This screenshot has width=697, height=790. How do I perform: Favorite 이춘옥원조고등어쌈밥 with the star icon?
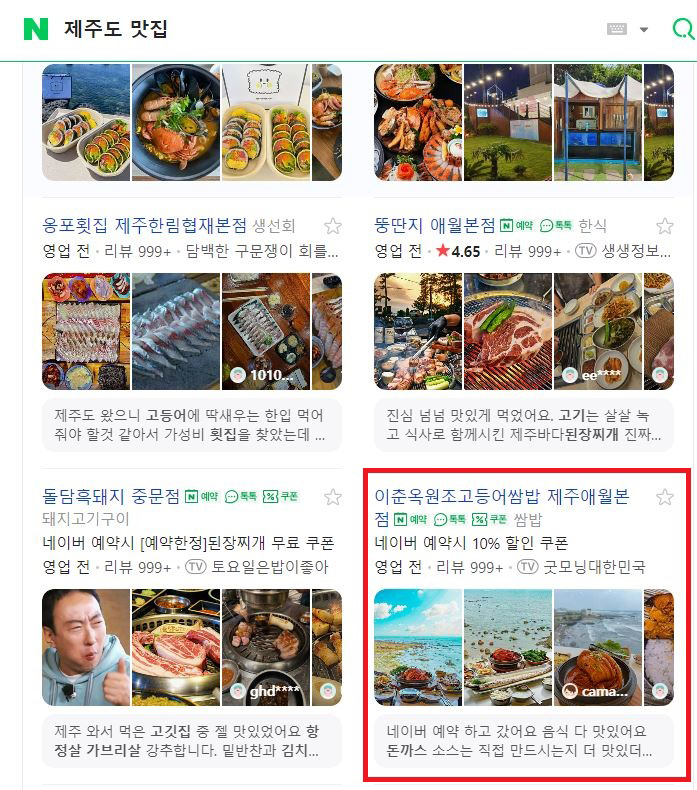pos(664,497)
